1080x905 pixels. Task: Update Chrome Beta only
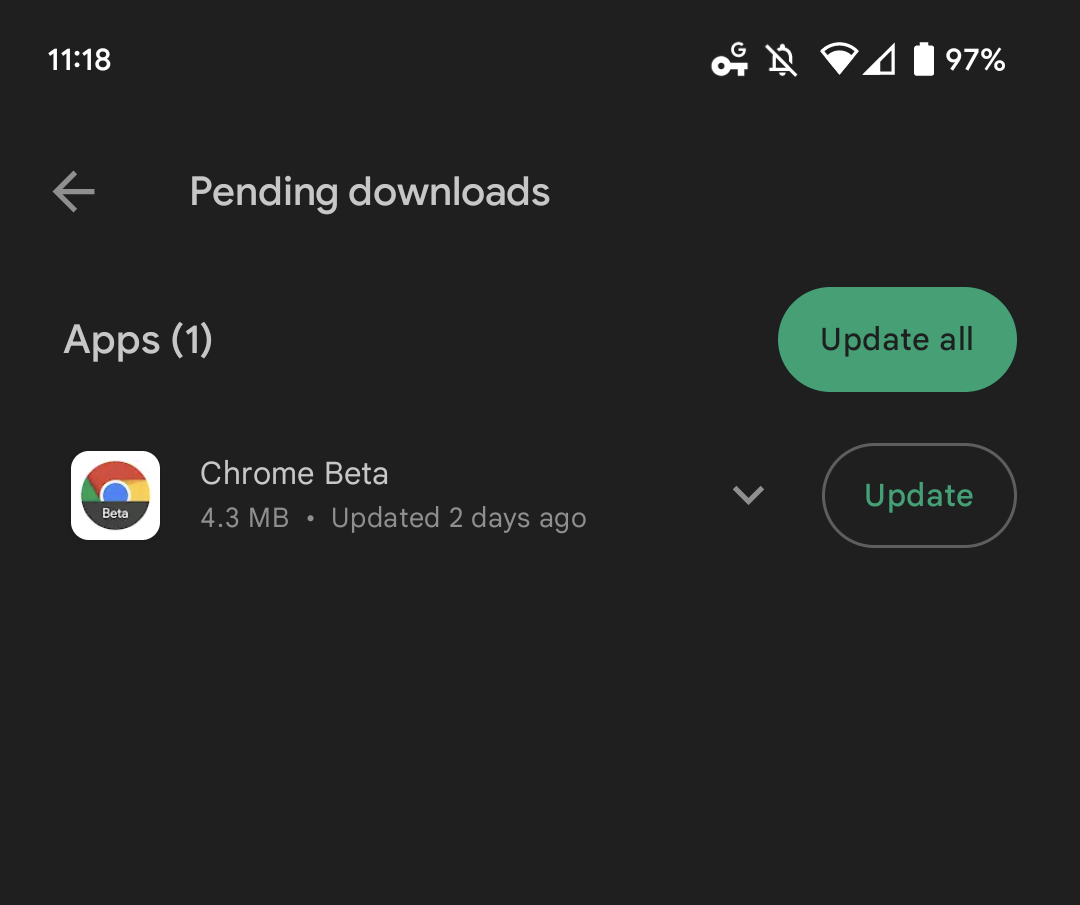(918, 495)
